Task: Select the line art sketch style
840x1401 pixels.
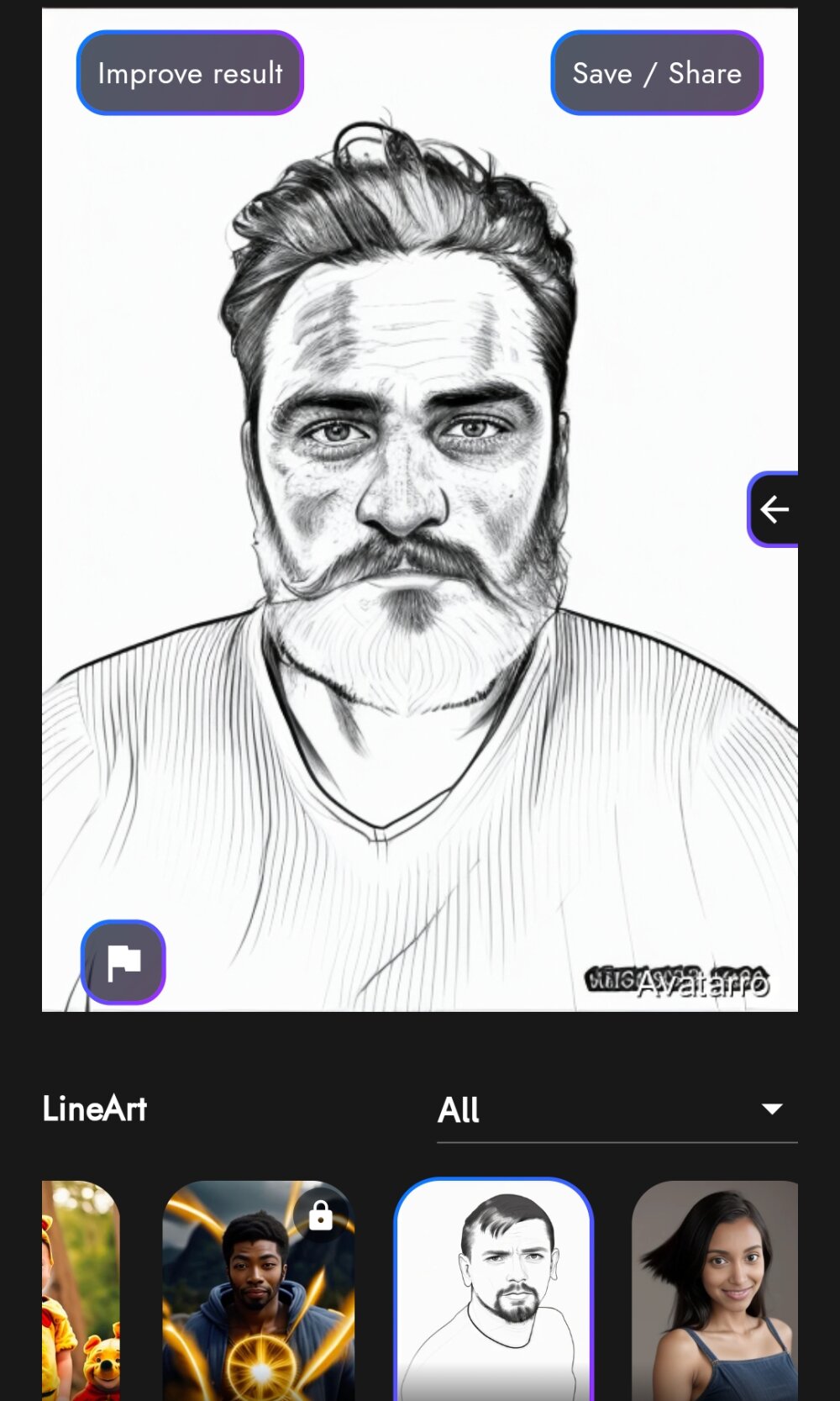Action: (494, 1290)
